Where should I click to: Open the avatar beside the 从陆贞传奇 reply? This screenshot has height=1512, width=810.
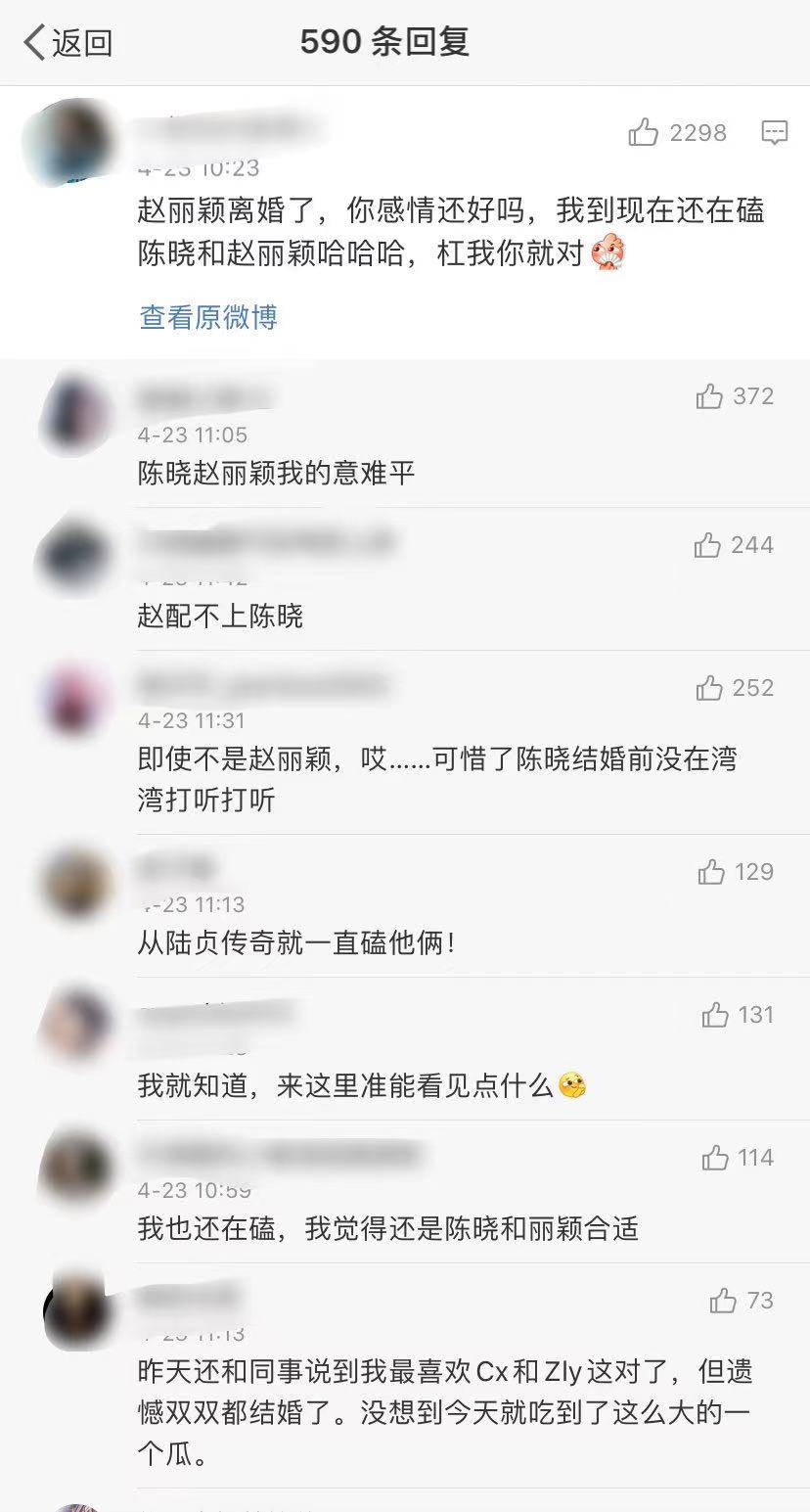coord(75,883)
